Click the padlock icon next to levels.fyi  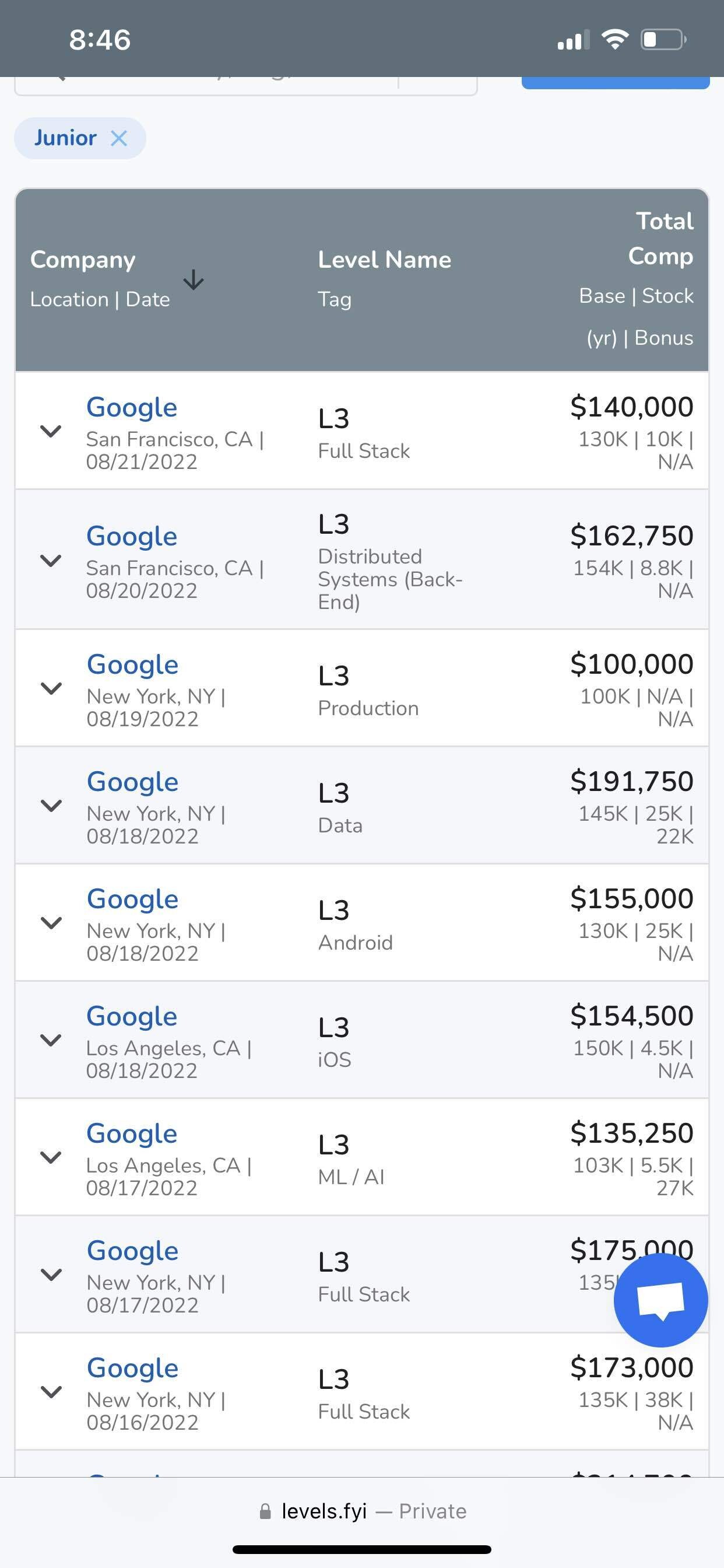click(266, 1511)
